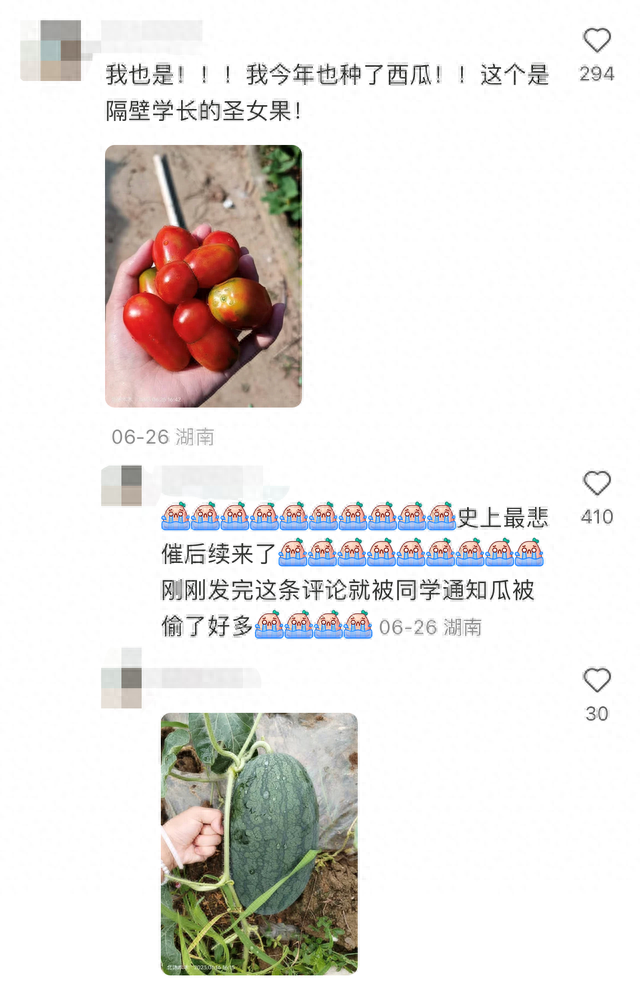Open avatar of the 圣女果 commenter
640x988 pixels.
[x=50, y=50]
